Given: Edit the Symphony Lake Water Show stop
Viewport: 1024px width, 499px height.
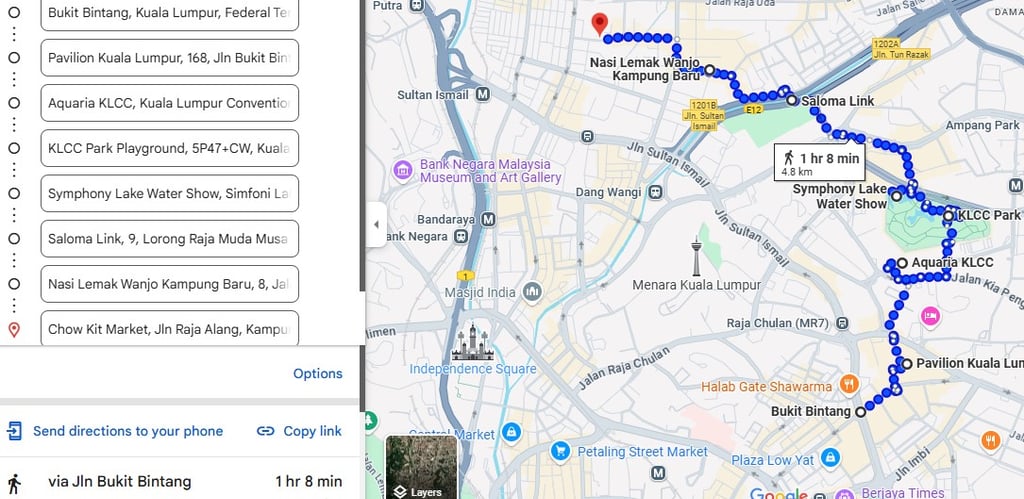Looking at the screenshot, I should tap(169, 193).
